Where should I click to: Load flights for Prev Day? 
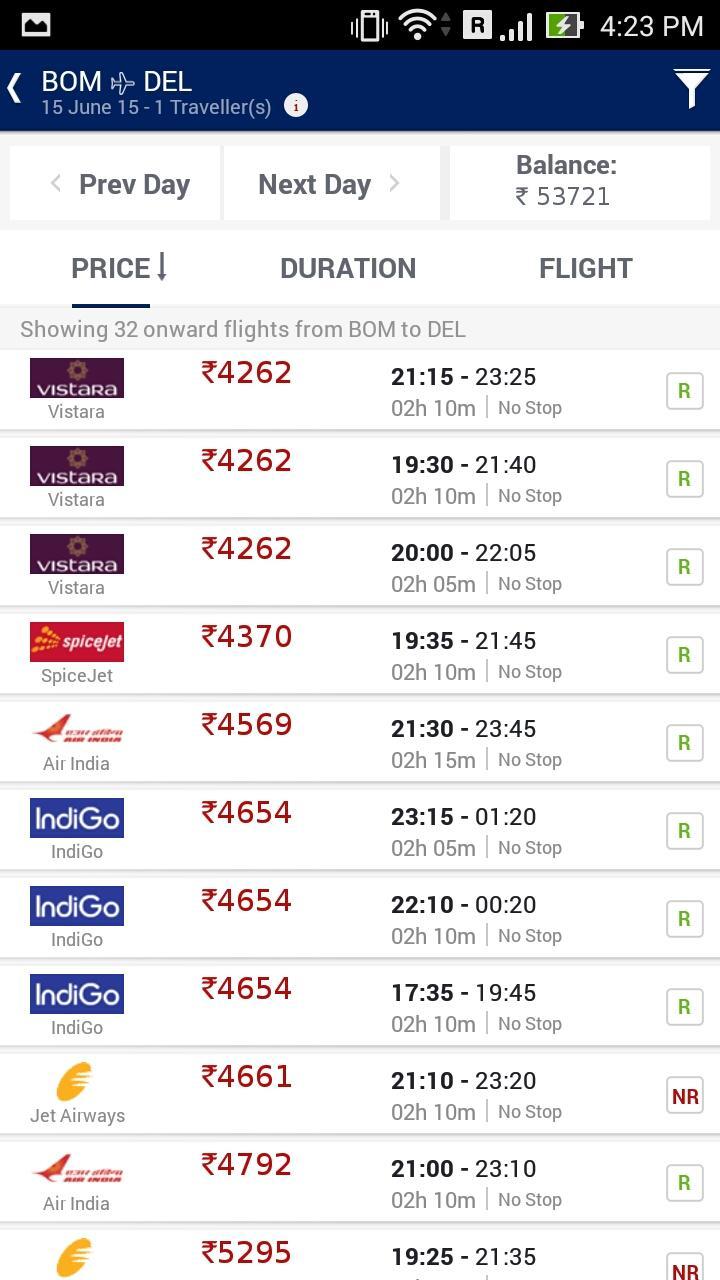pos(115,184)
